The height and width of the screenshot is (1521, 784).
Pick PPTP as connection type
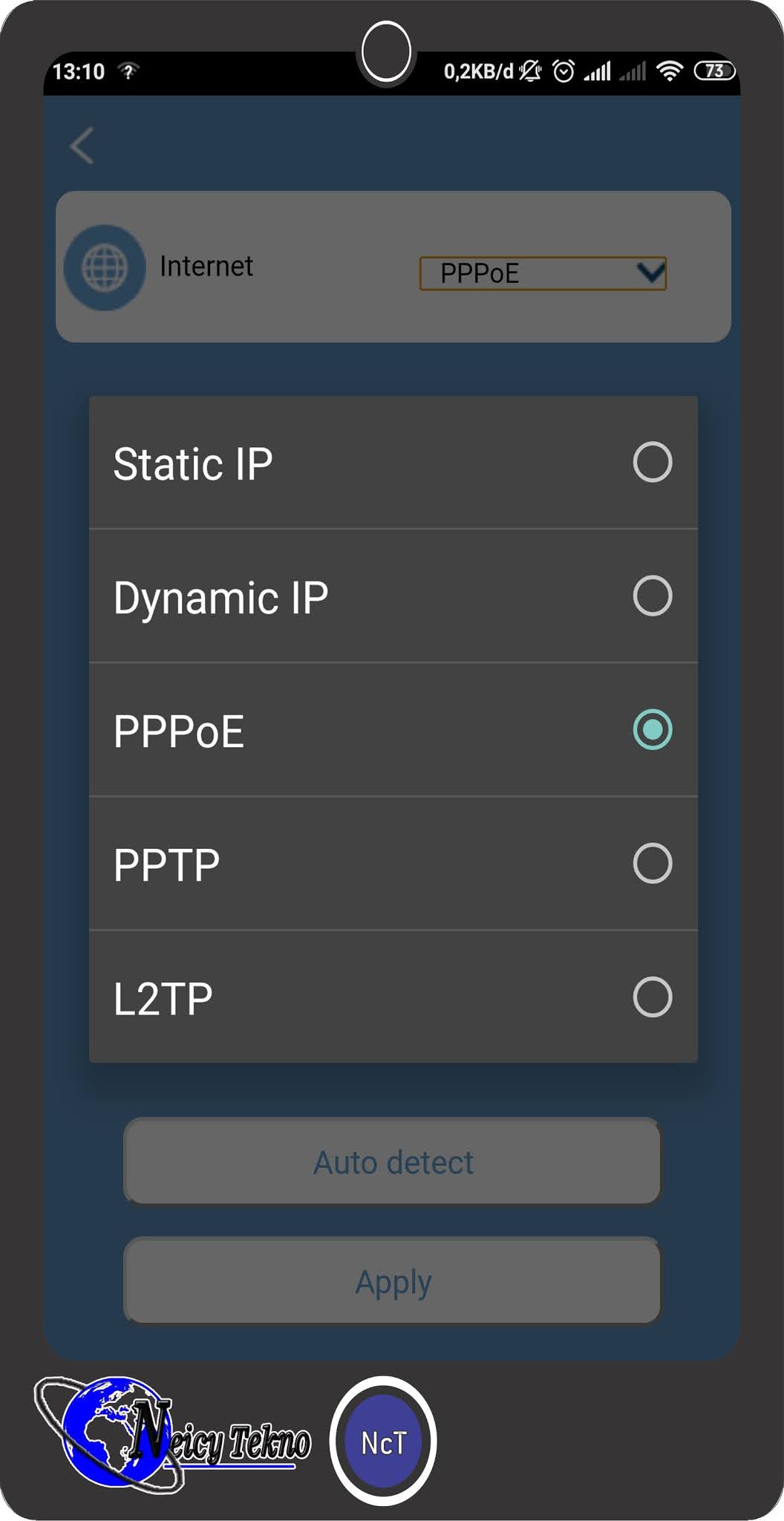(x=652, y=864)
